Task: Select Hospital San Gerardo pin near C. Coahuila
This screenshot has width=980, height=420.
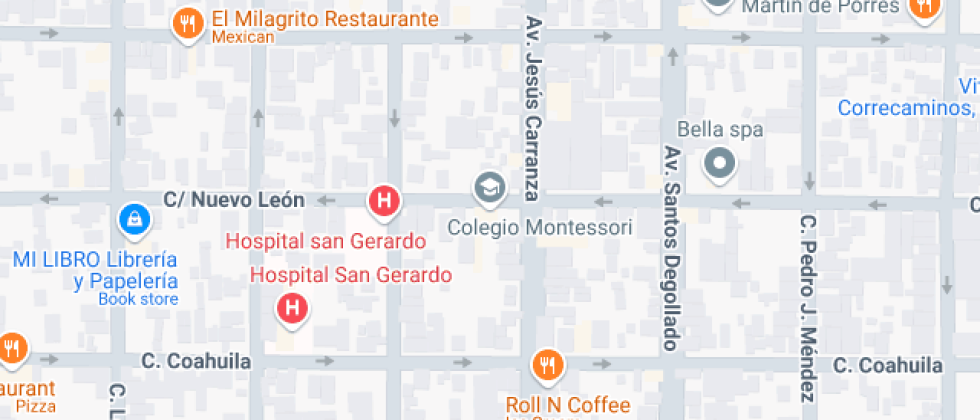Action: coord(292,308)
